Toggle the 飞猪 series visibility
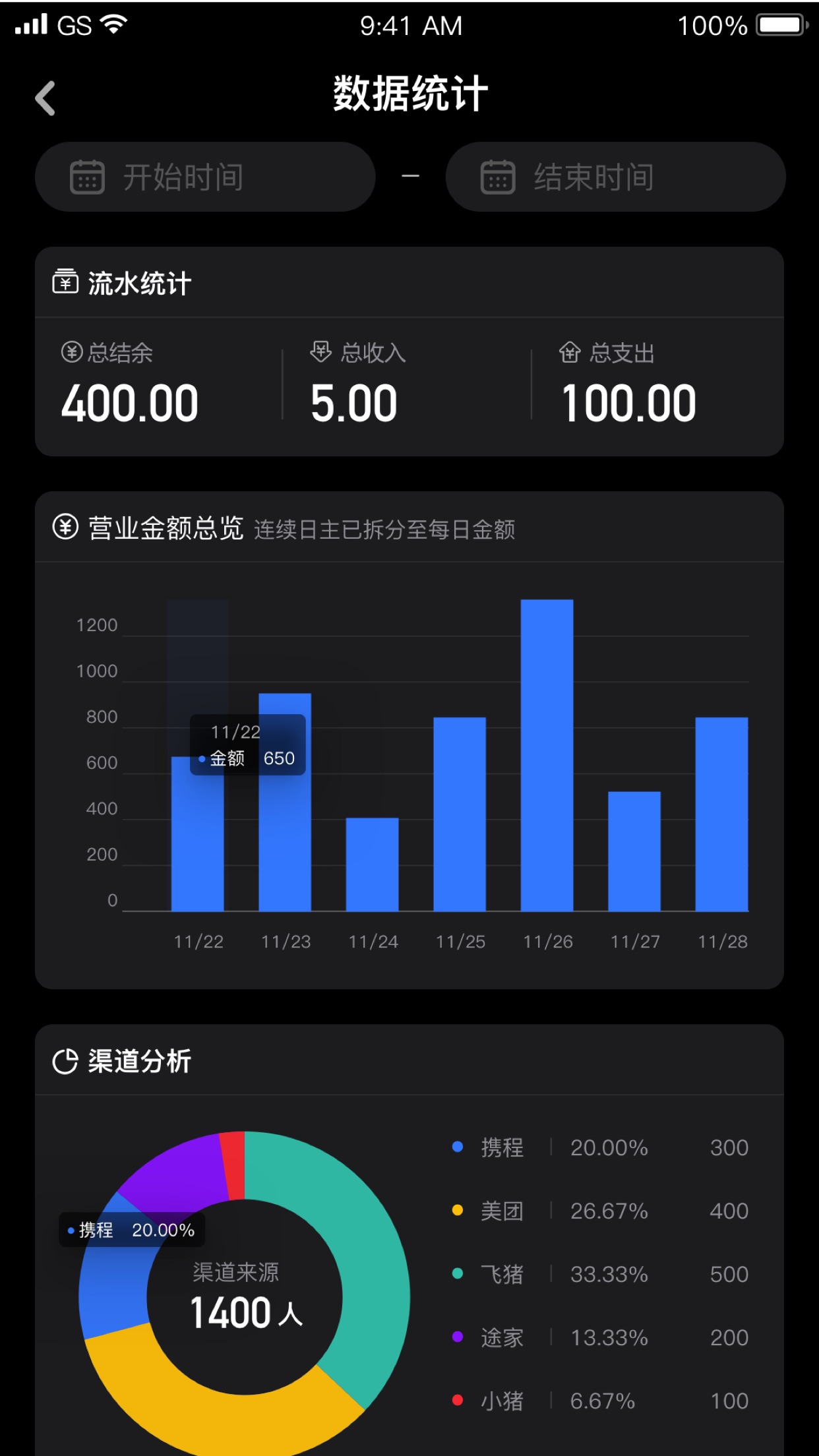The image size is (819, 1456). 500,1274
